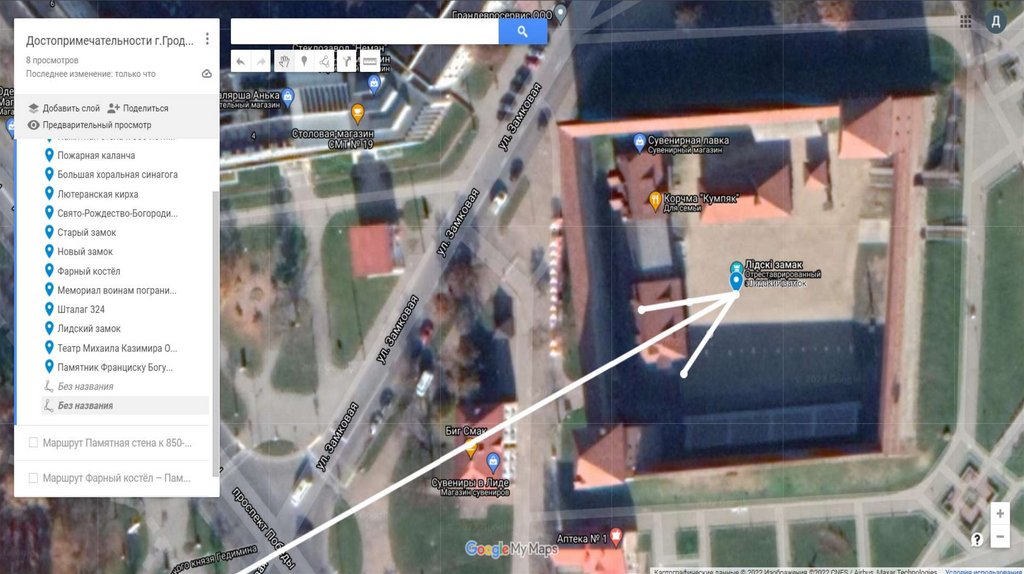Toggle Маршрут Фарный костёл layer checkbox

34,478
